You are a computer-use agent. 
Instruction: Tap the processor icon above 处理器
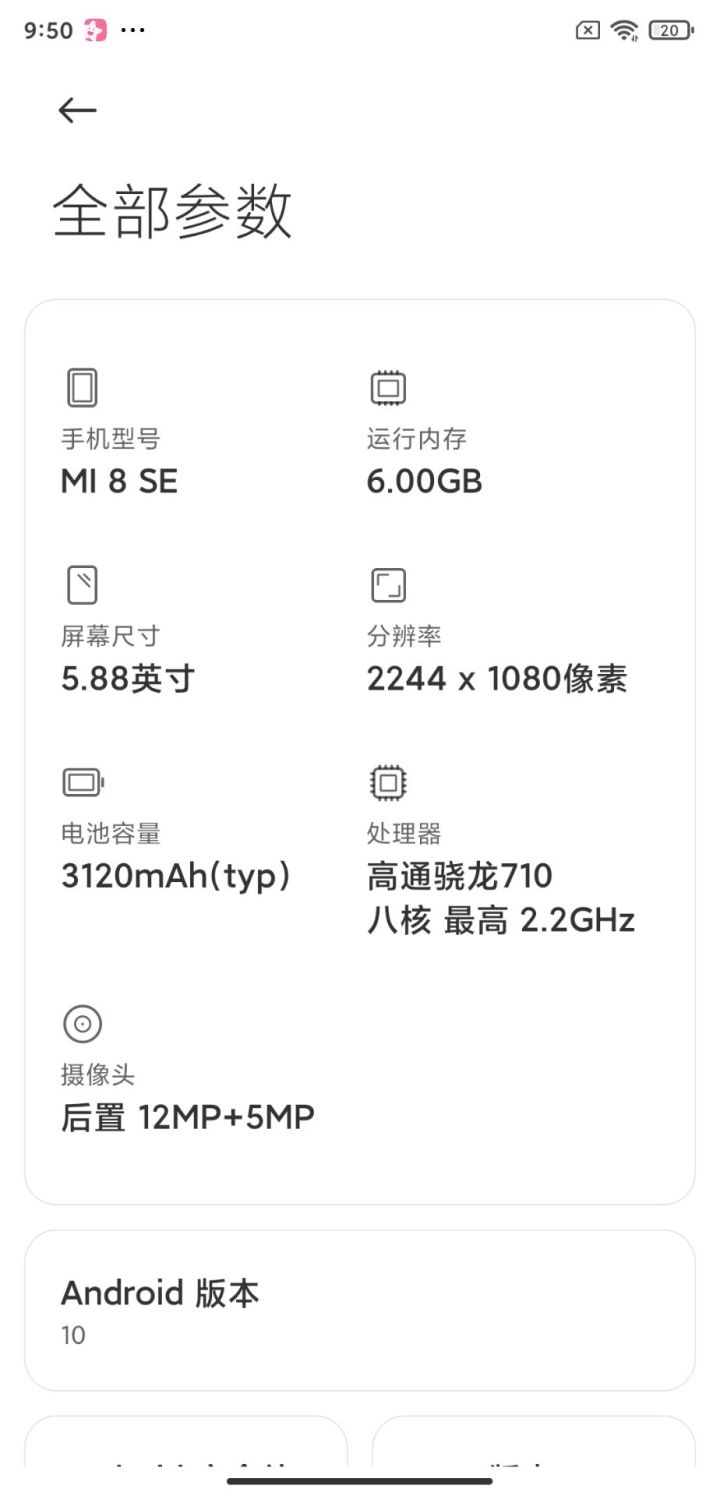[387, 782]
